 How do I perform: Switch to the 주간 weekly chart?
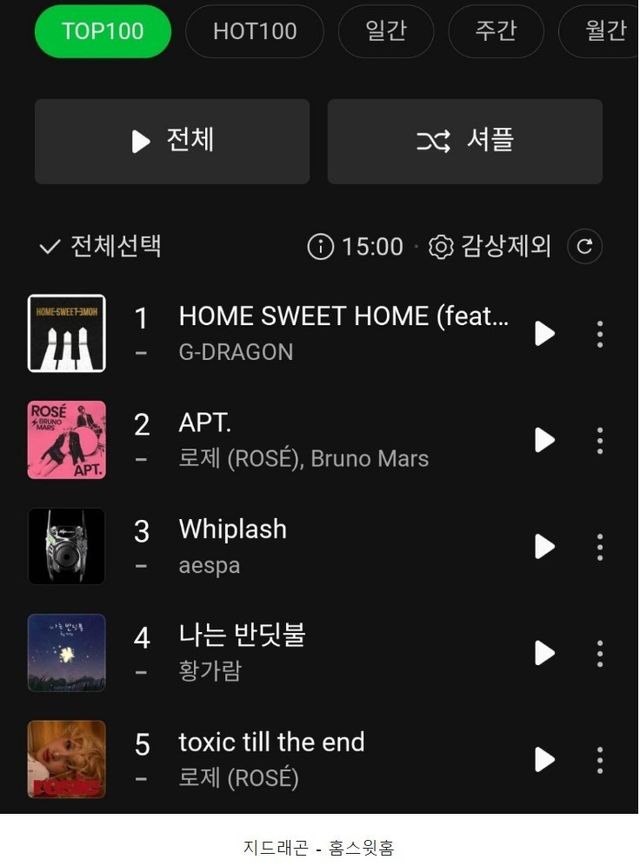tap(496, 31)
